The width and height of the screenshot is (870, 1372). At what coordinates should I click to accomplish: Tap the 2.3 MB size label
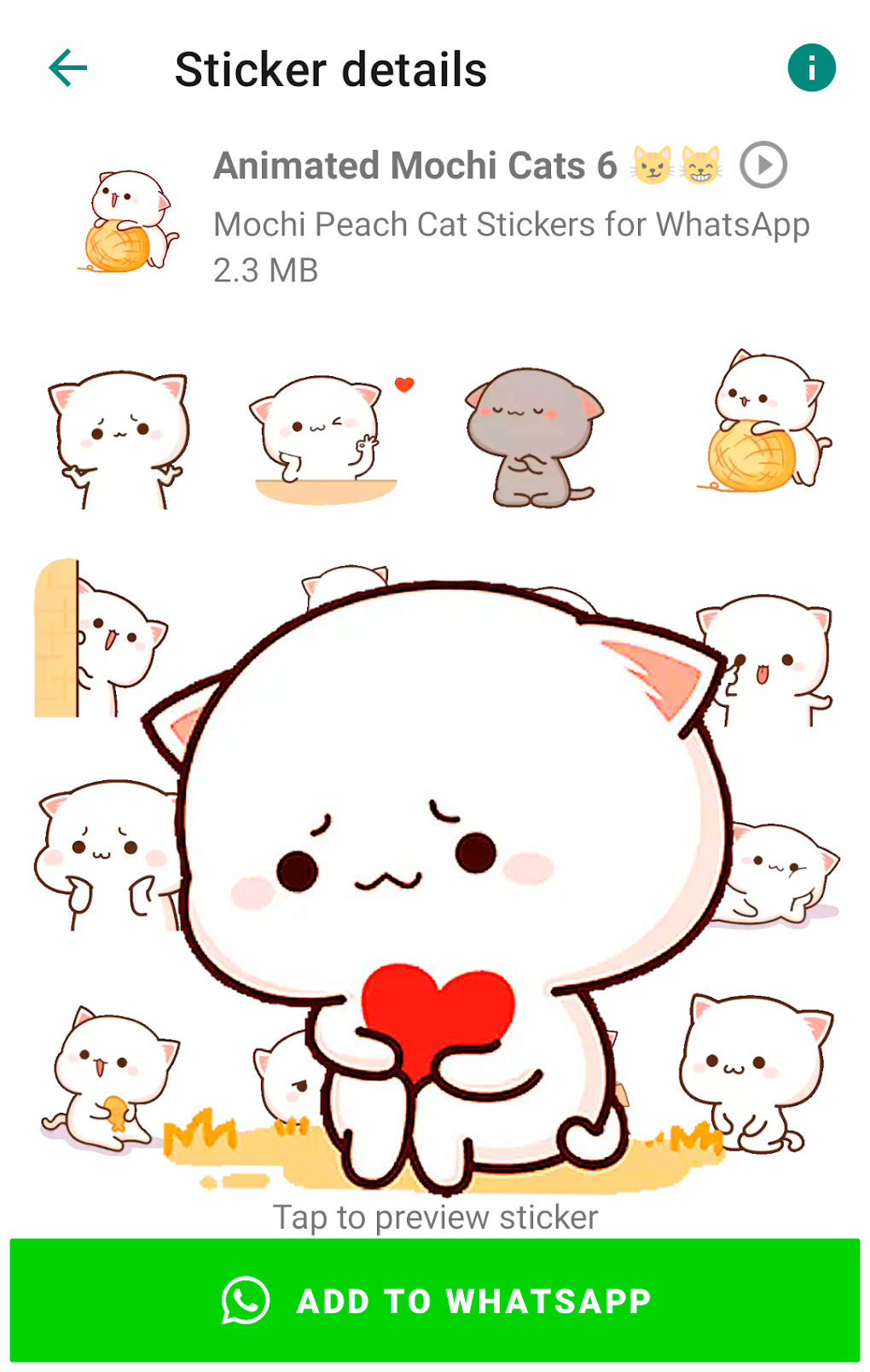(265, 272)
